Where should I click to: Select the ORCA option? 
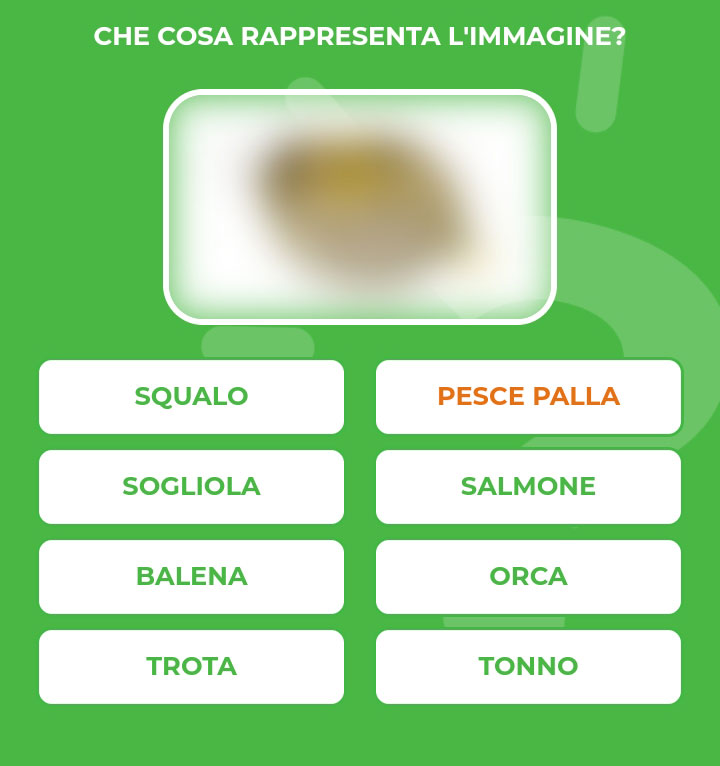pyautogui.click(x=528, y=577)
